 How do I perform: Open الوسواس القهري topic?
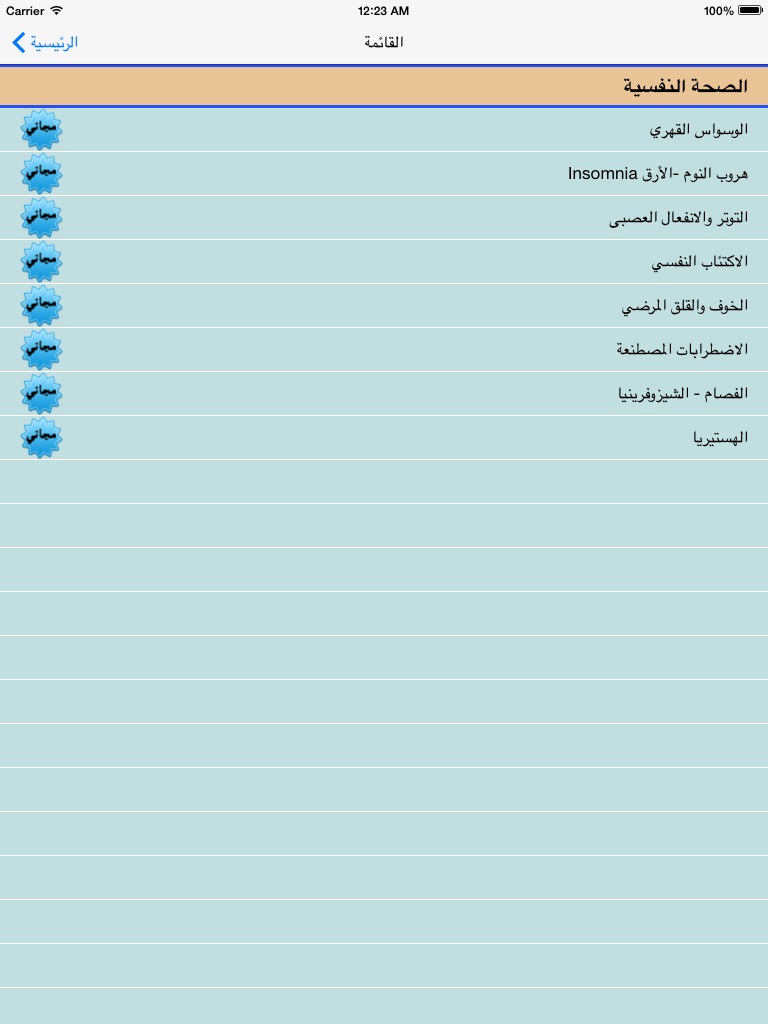(x=384, y=130)
